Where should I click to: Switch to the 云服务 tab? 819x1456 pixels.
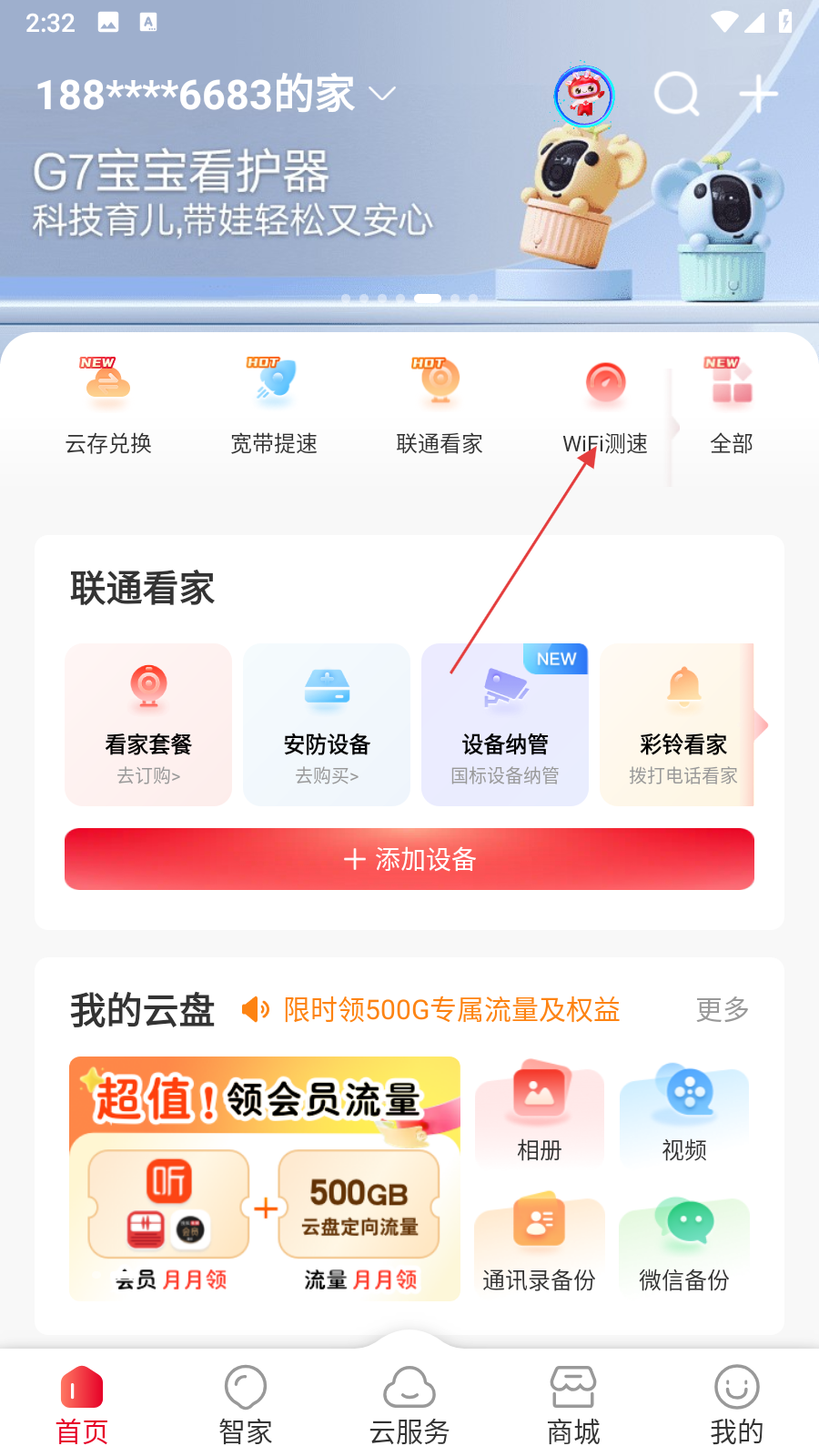pyautogui.click(x=409, y=1406)
